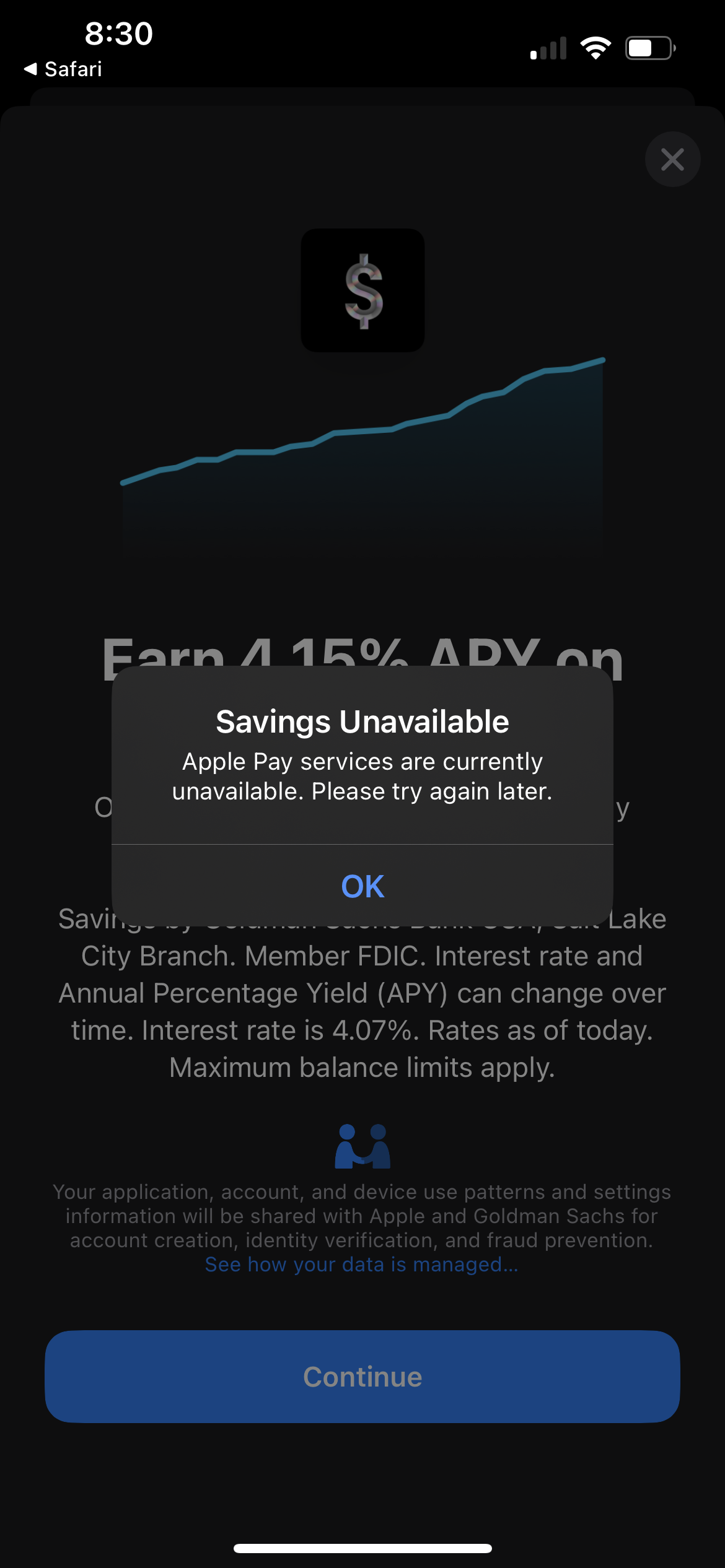Close the savings offer sheet
Viewport: 725px width, 1568px height.
click(672, 159)
